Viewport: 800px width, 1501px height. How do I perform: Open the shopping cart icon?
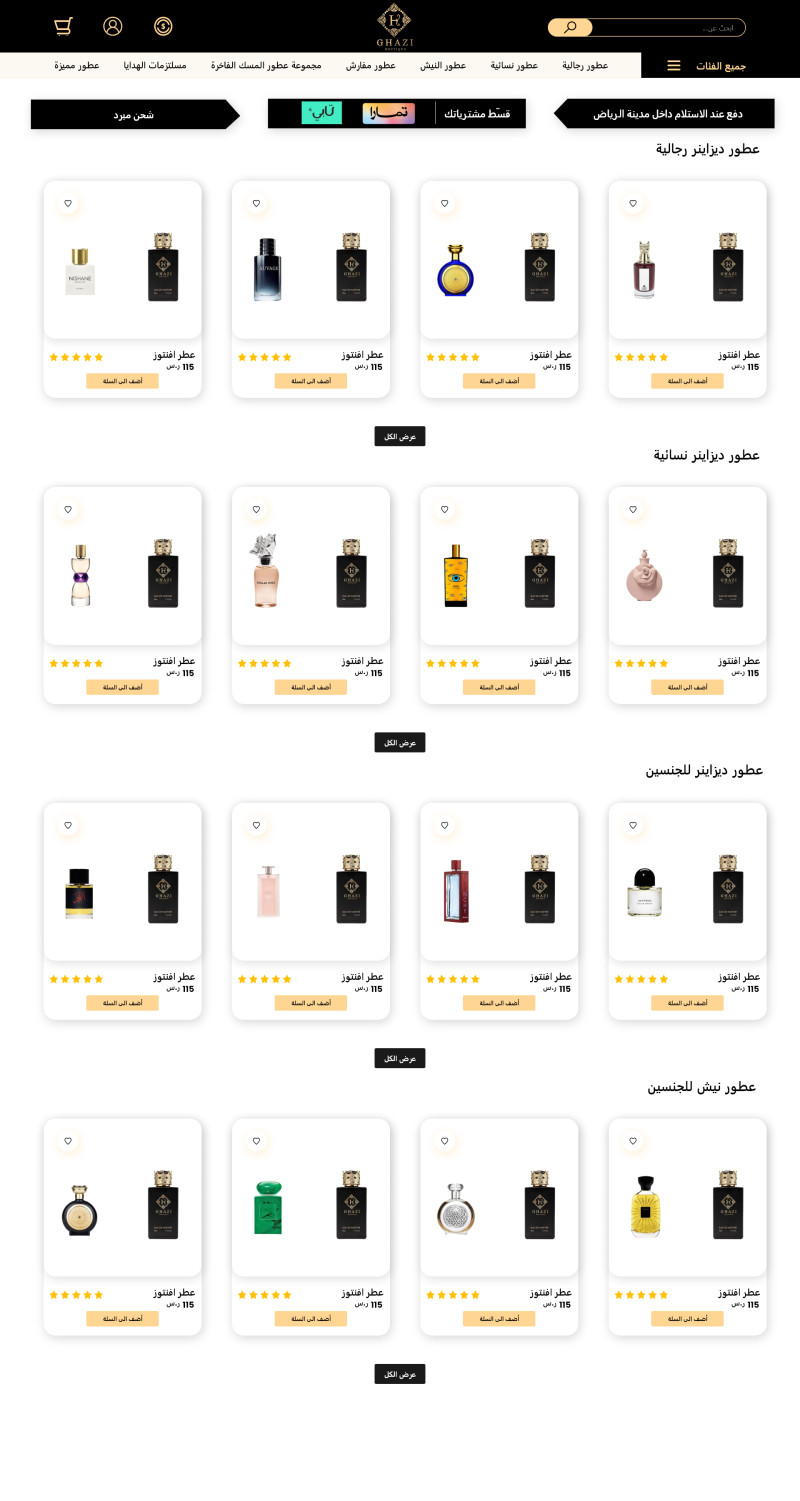coord(63,26)
